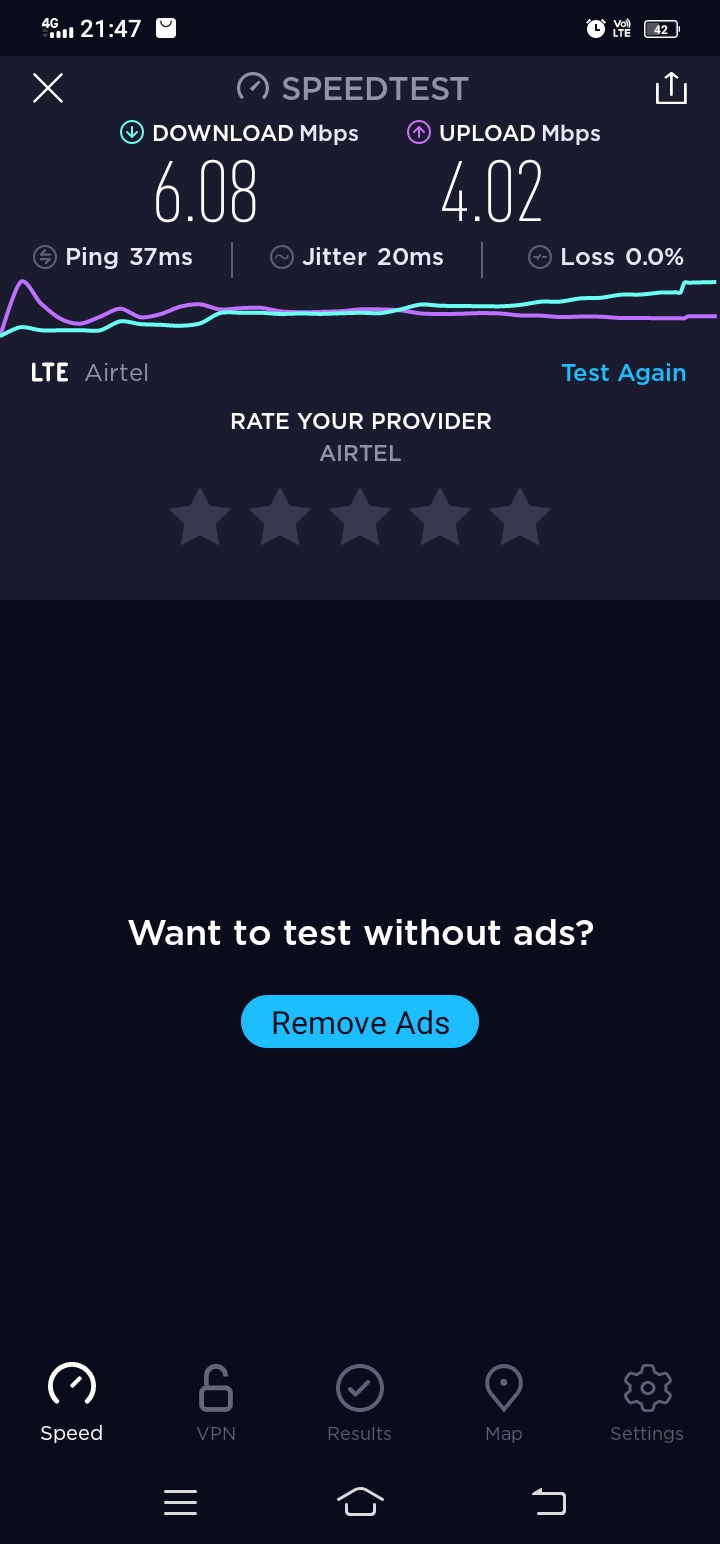Go to the phone's home screen

(360, 1501)
